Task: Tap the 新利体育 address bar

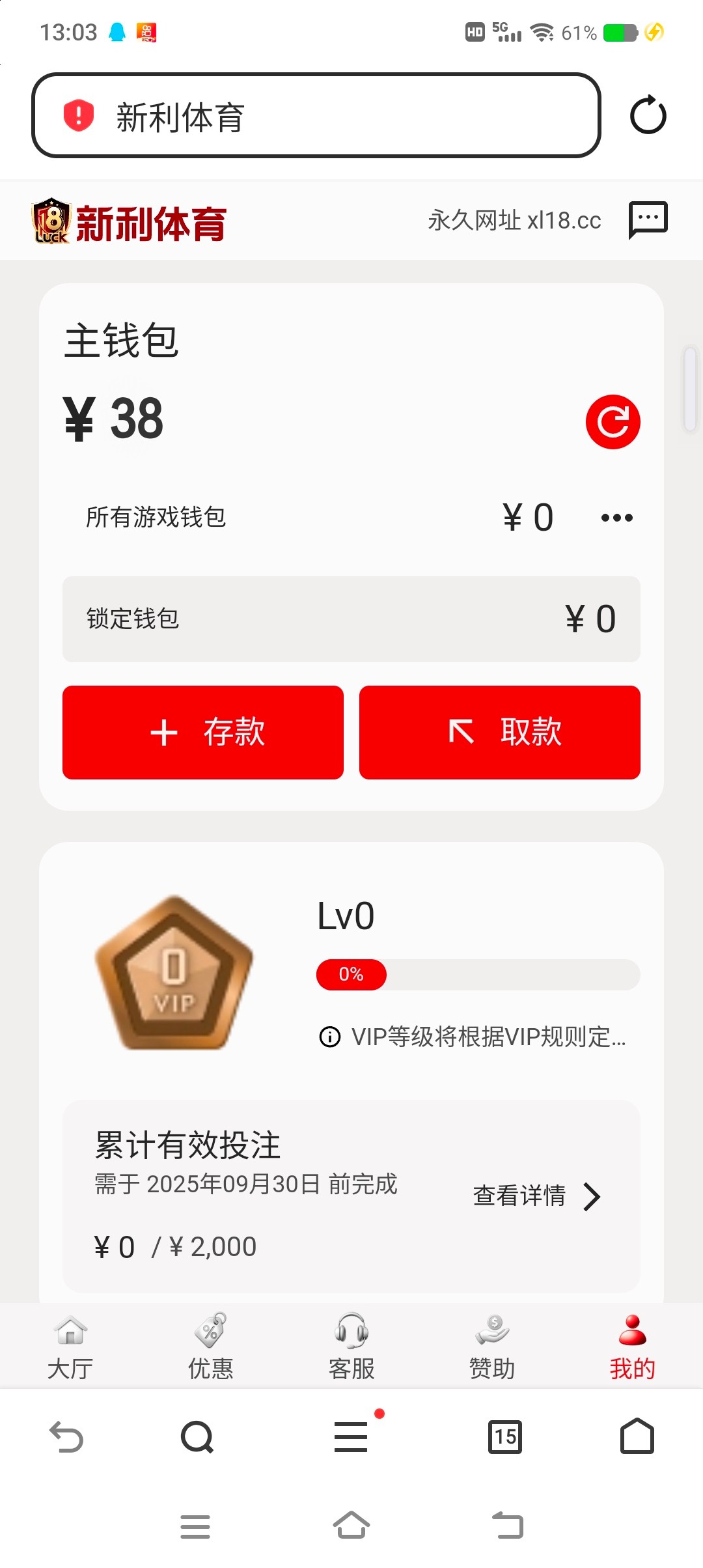Action: click(316, 116)
